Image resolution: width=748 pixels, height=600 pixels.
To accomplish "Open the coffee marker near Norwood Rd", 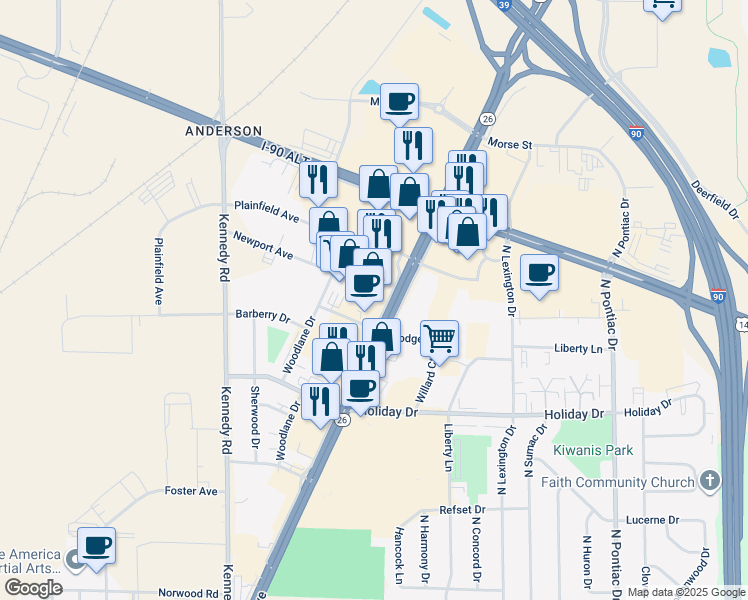I will click(96, 546).
